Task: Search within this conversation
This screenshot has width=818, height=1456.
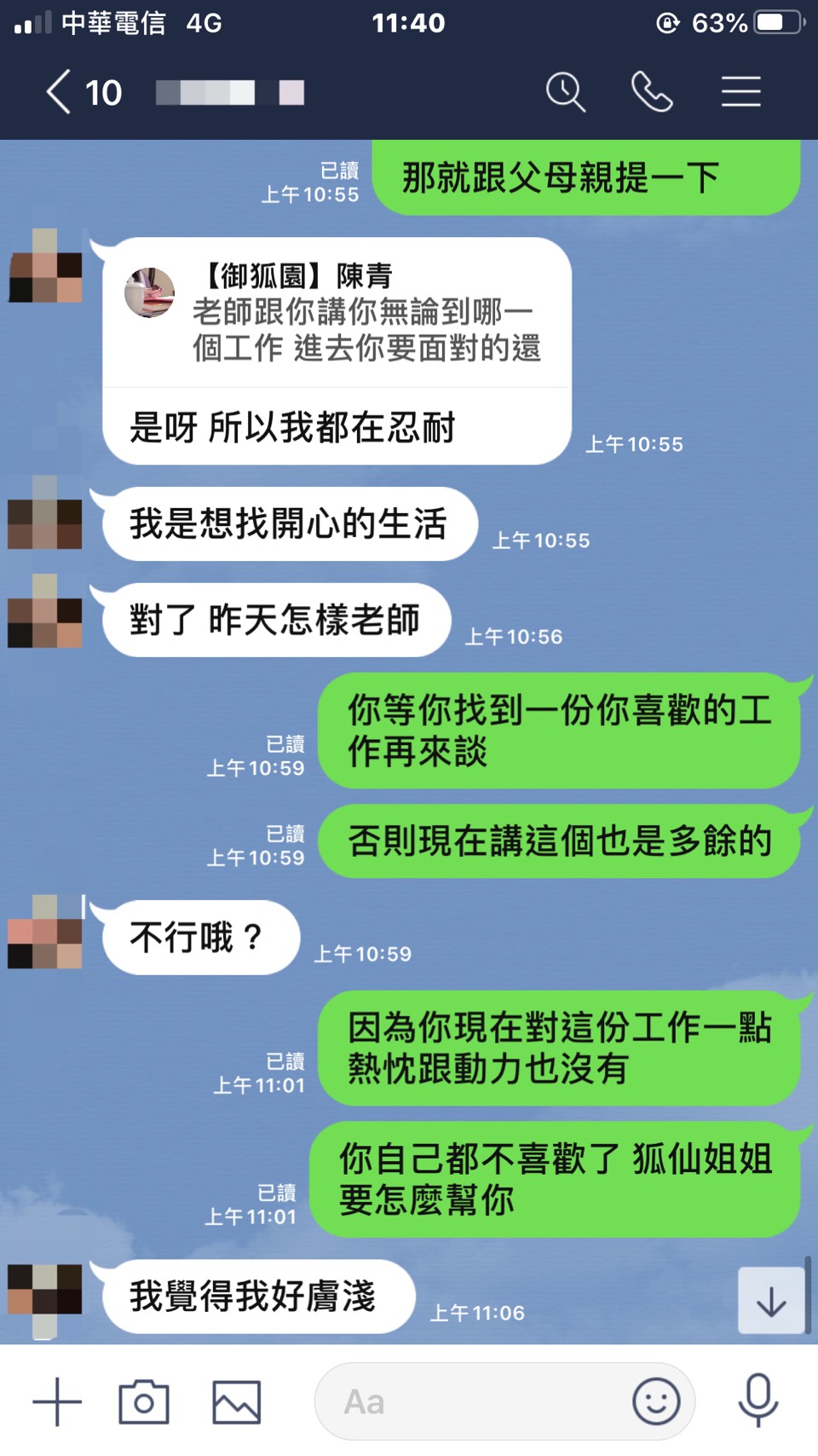Action: tap(565, 92)
